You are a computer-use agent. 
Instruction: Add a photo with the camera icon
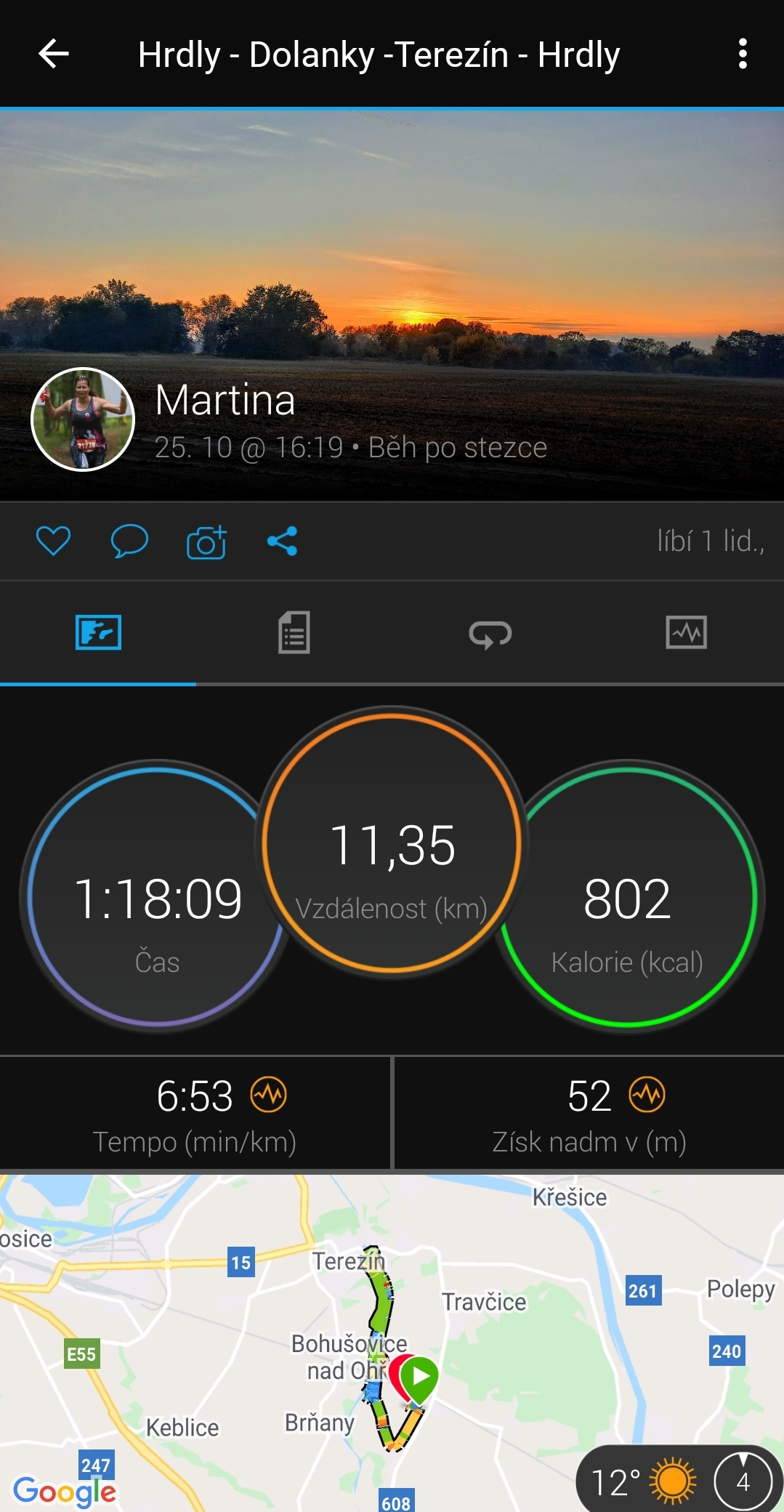tap(206, 541)
